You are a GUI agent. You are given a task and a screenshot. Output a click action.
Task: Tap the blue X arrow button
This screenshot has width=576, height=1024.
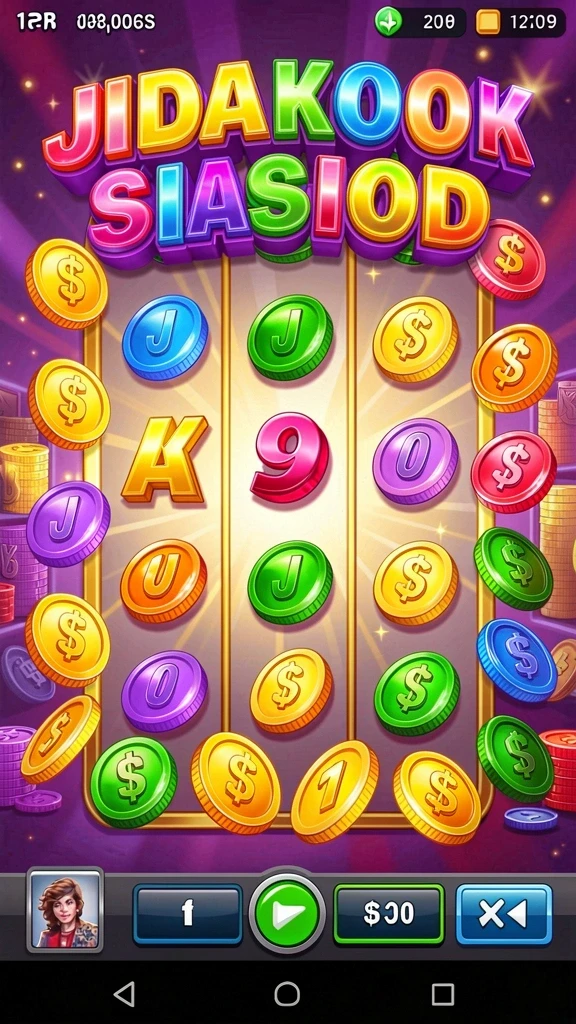[504, 914]
